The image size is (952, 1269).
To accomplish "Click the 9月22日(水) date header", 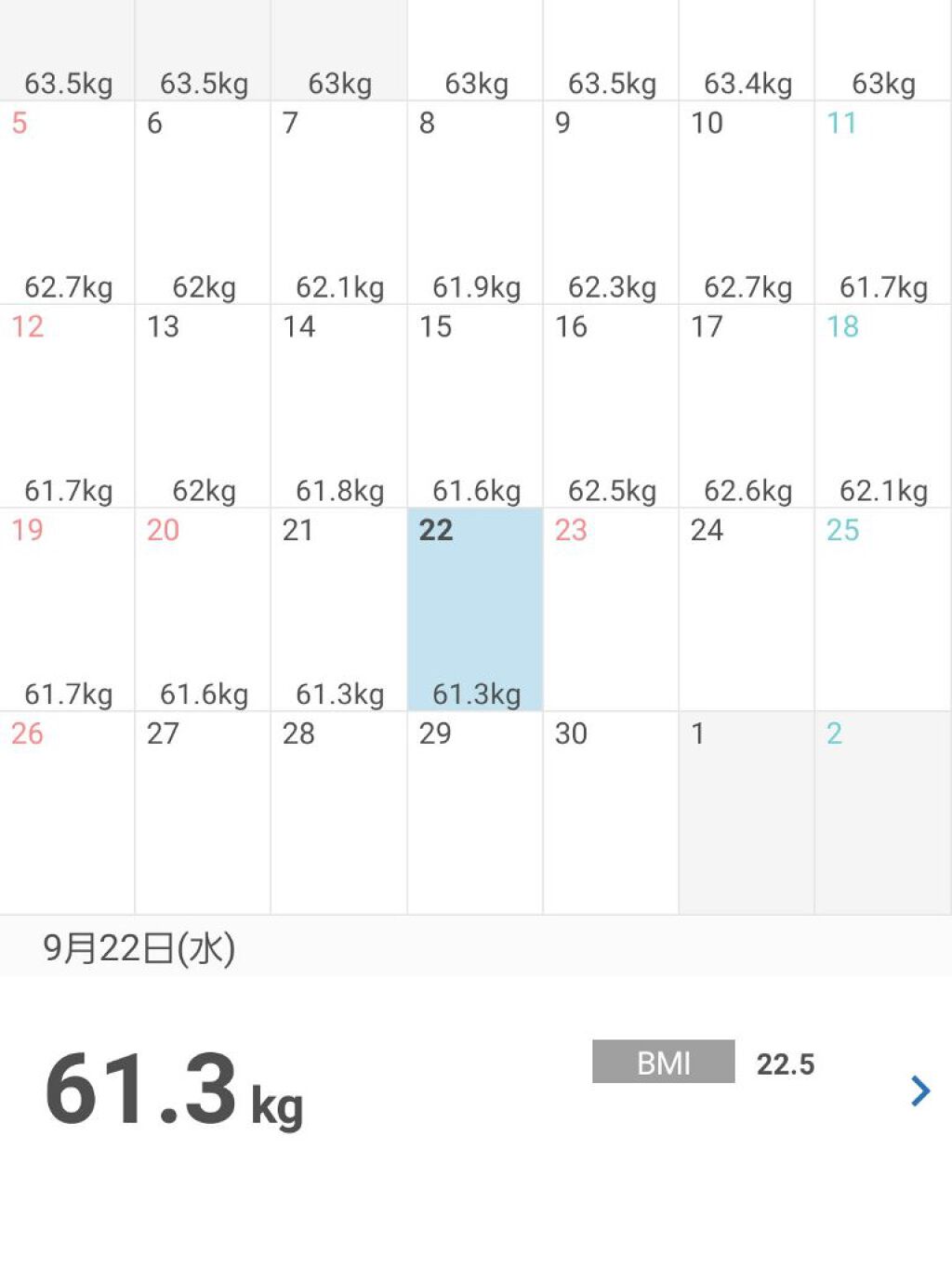I will coord(136,948).
